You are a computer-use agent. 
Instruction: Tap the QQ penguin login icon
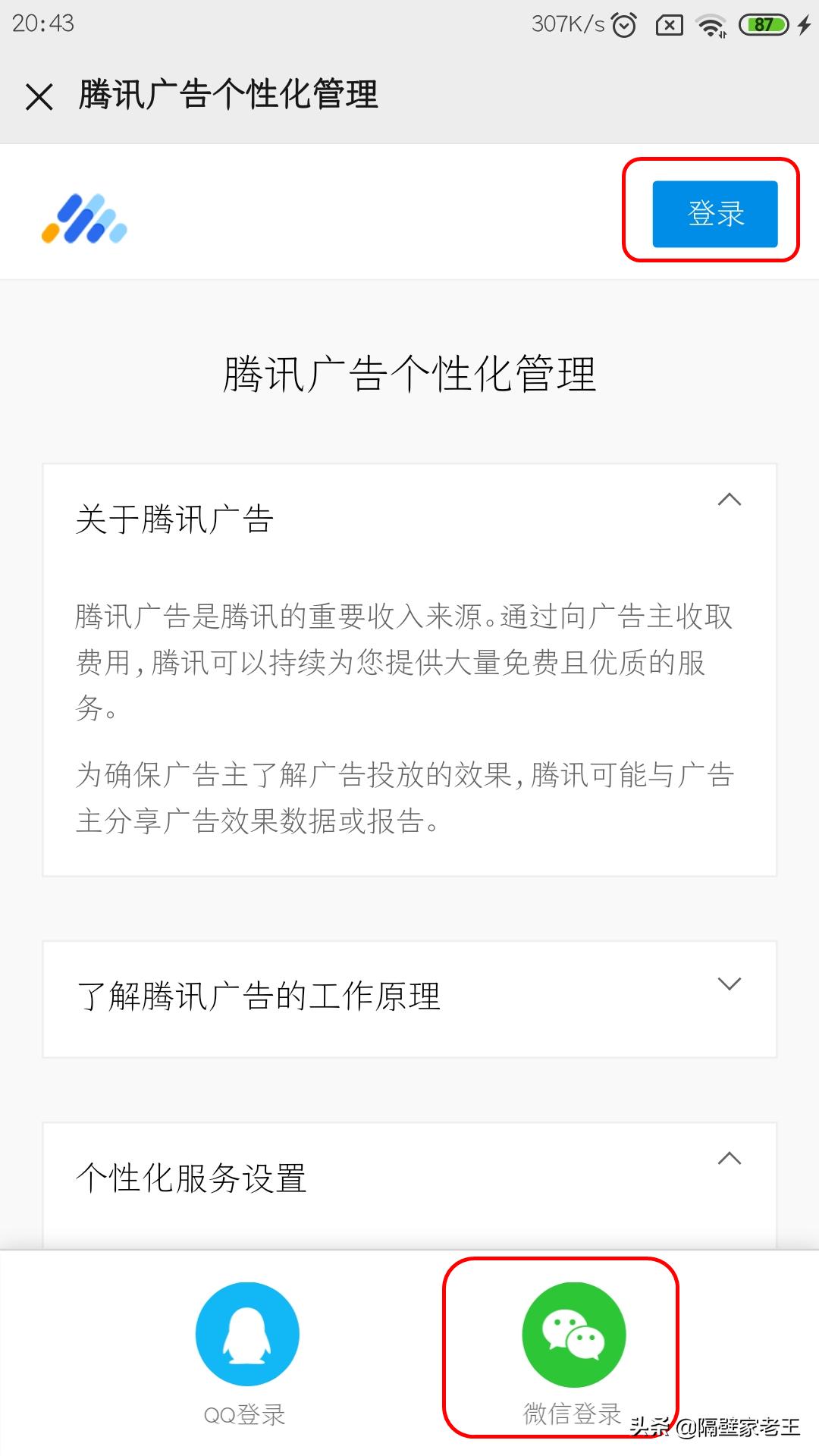(x=247, y=1332)
